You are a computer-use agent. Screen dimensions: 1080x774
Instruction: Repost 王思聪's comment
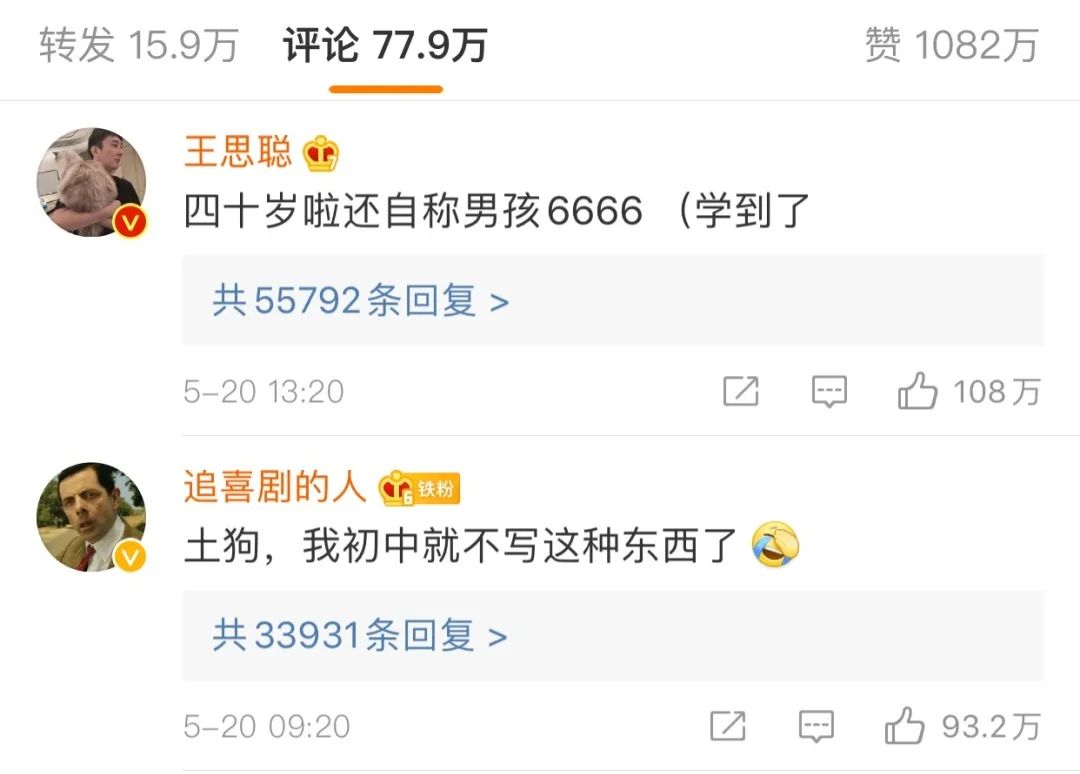coord(741,392)
